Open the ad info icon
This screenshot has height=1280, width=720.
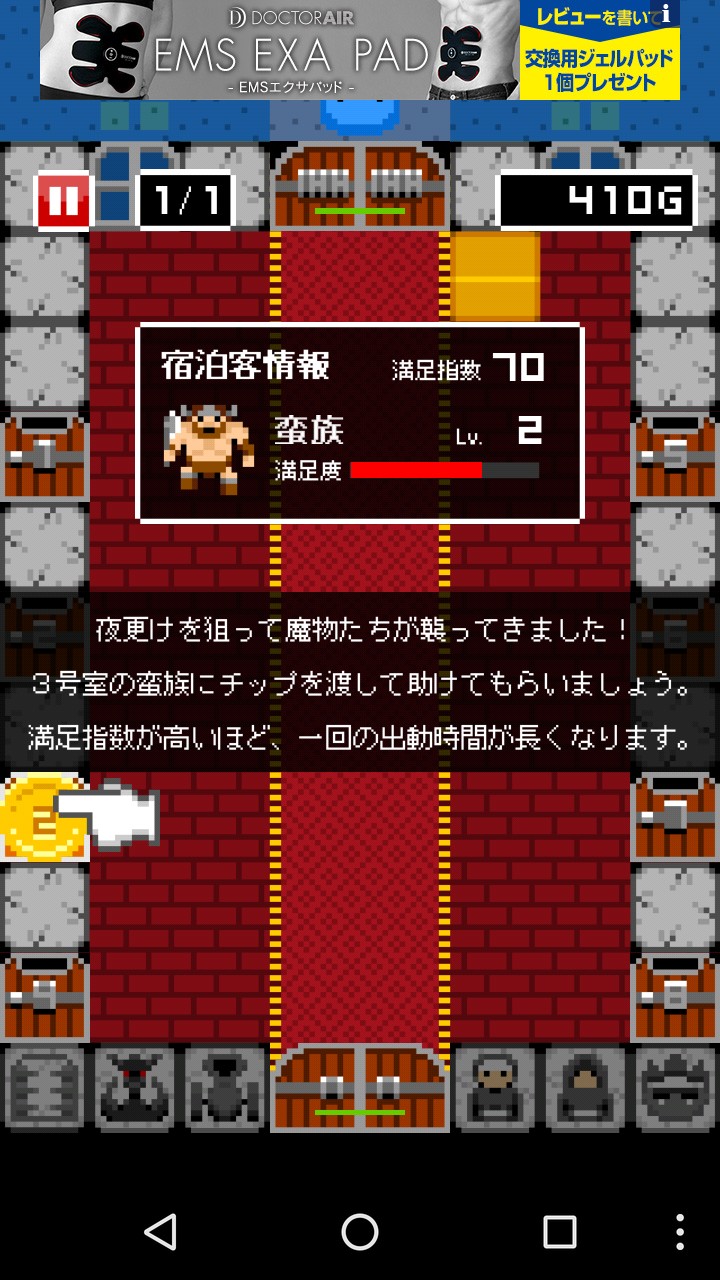pos(667,13)
